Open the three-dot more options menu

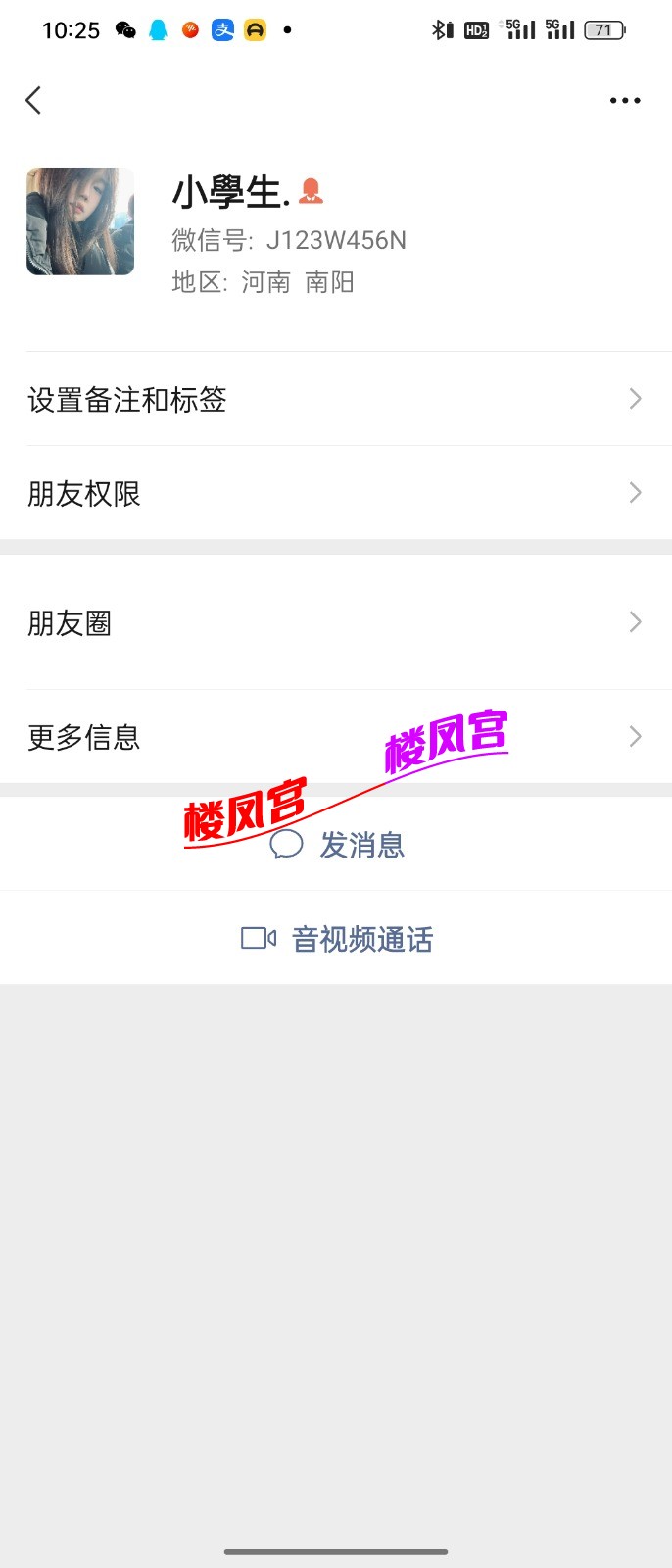click(x=624, y=100)
